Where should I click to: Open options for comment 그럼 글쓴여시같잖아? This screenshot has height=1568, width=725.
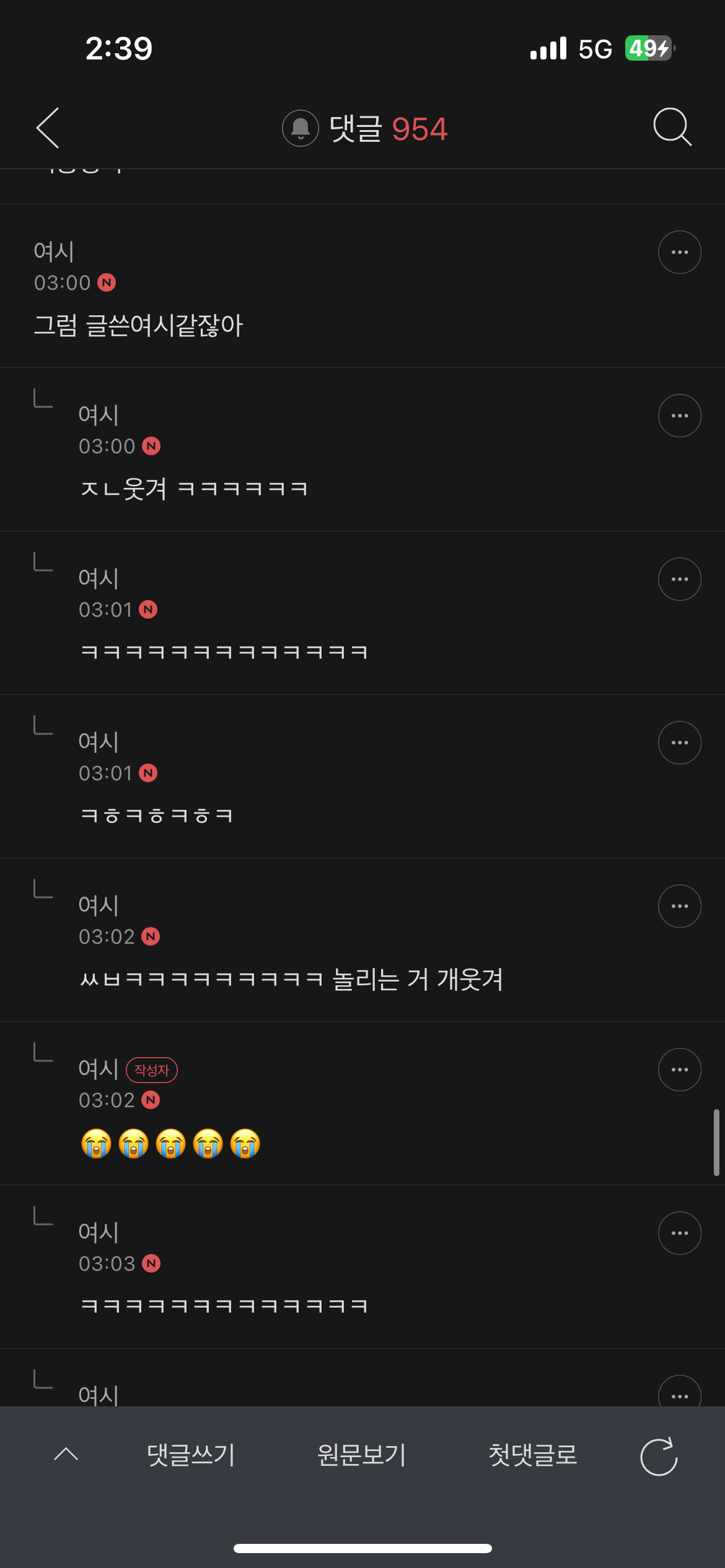[679, 252]
